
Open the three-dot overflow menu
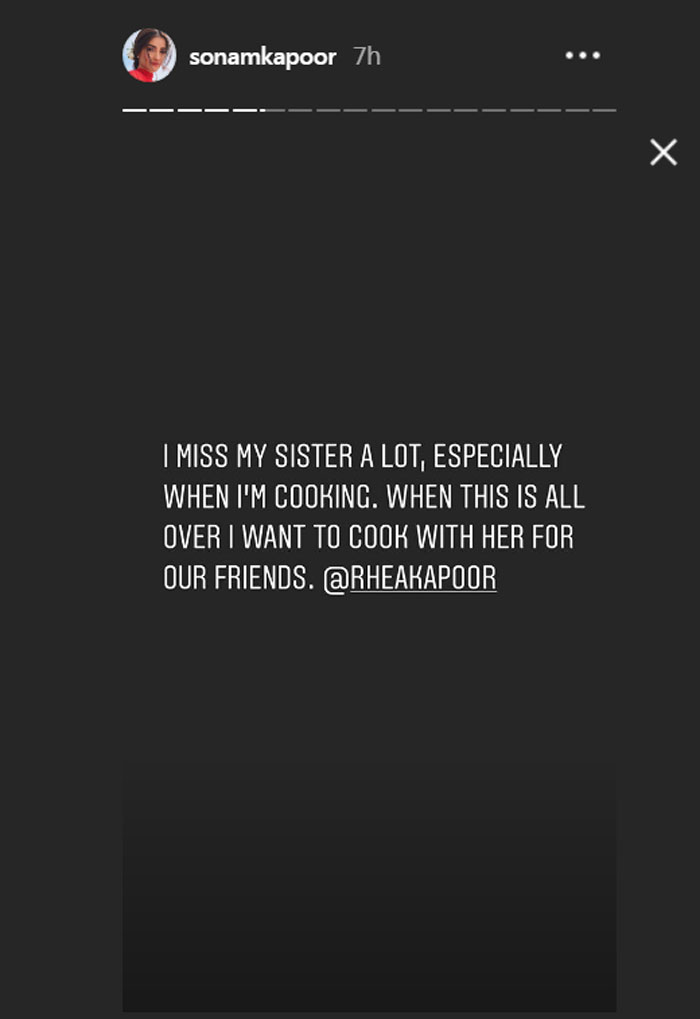582,56
